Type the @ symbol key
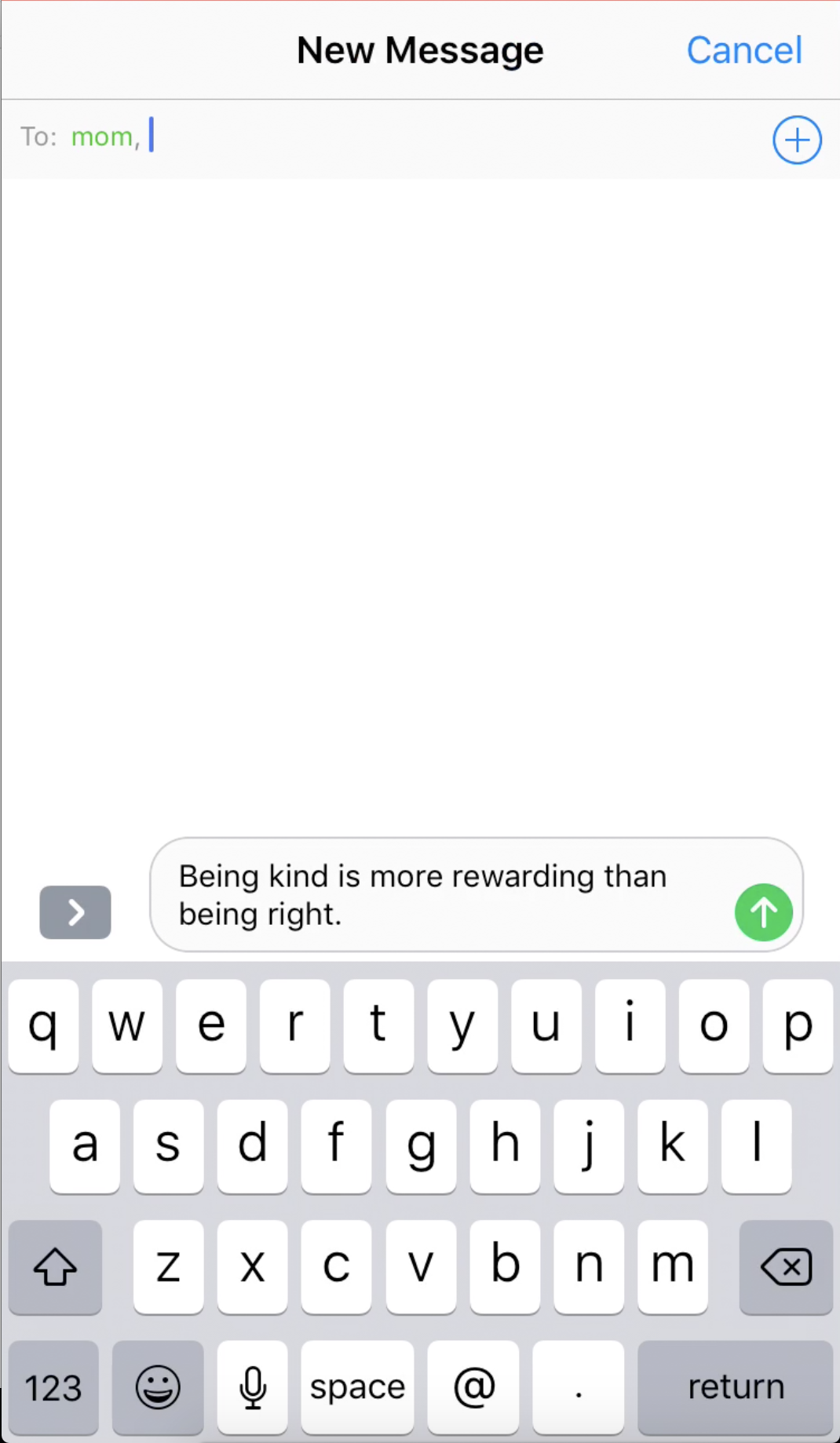The width and height of the screenshot is (840, 1443). pyautogui.click(x=473, y=1386)
